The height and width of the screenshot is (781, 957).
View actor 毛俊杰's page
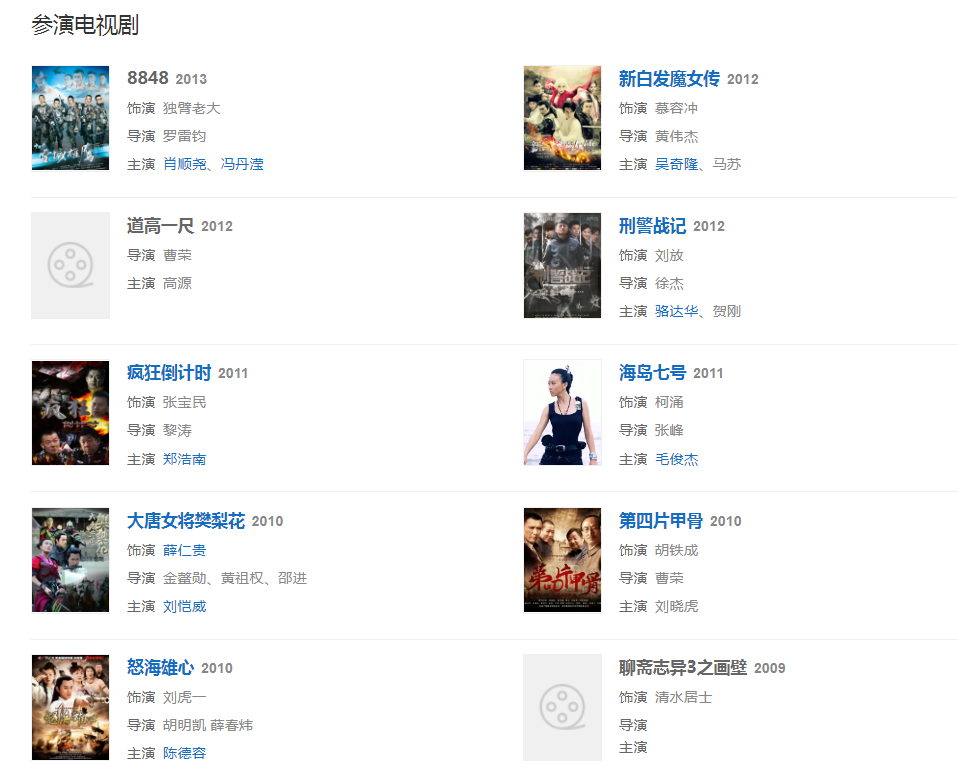click(676, 459)
